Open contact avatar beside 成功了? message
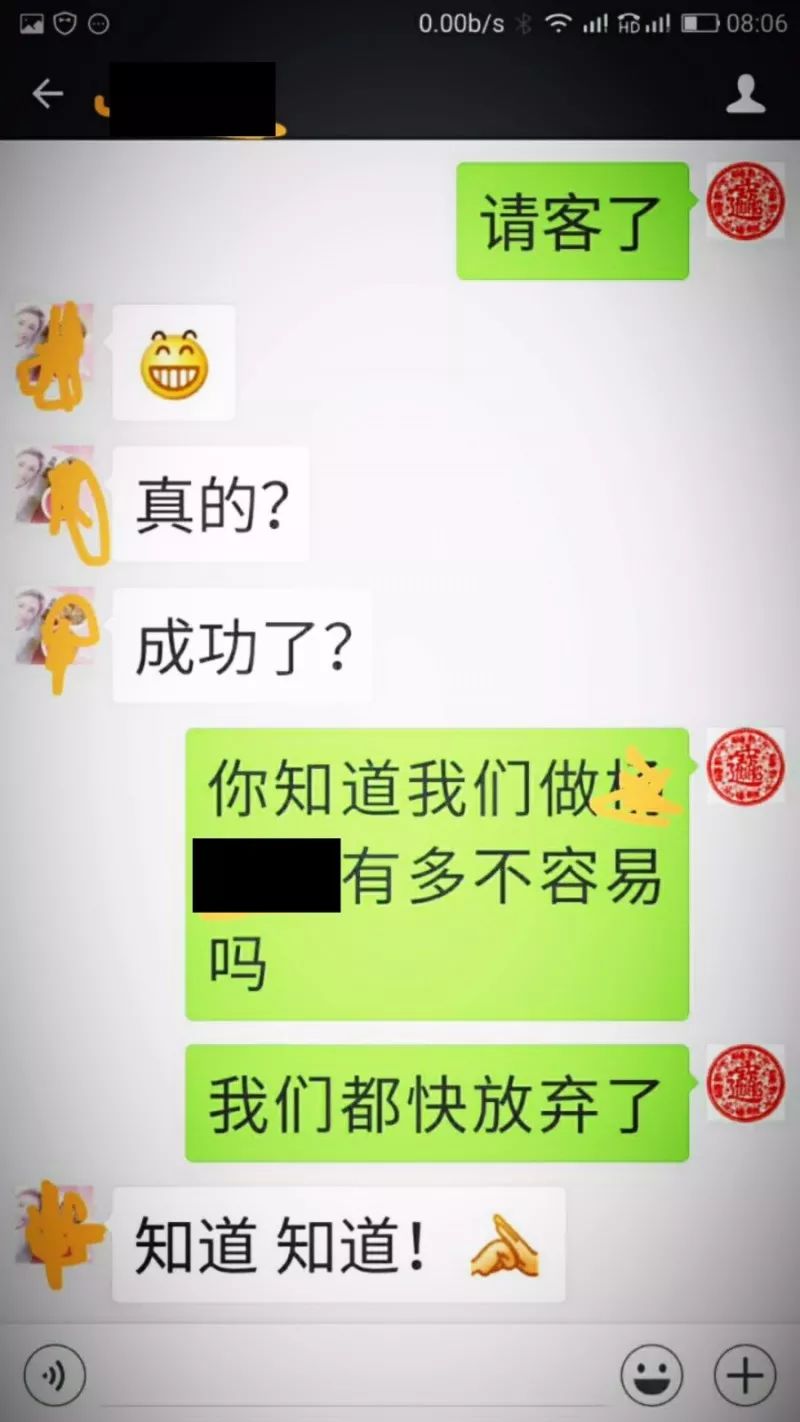This screenshot has width=800, height=1422. point(55,628)
